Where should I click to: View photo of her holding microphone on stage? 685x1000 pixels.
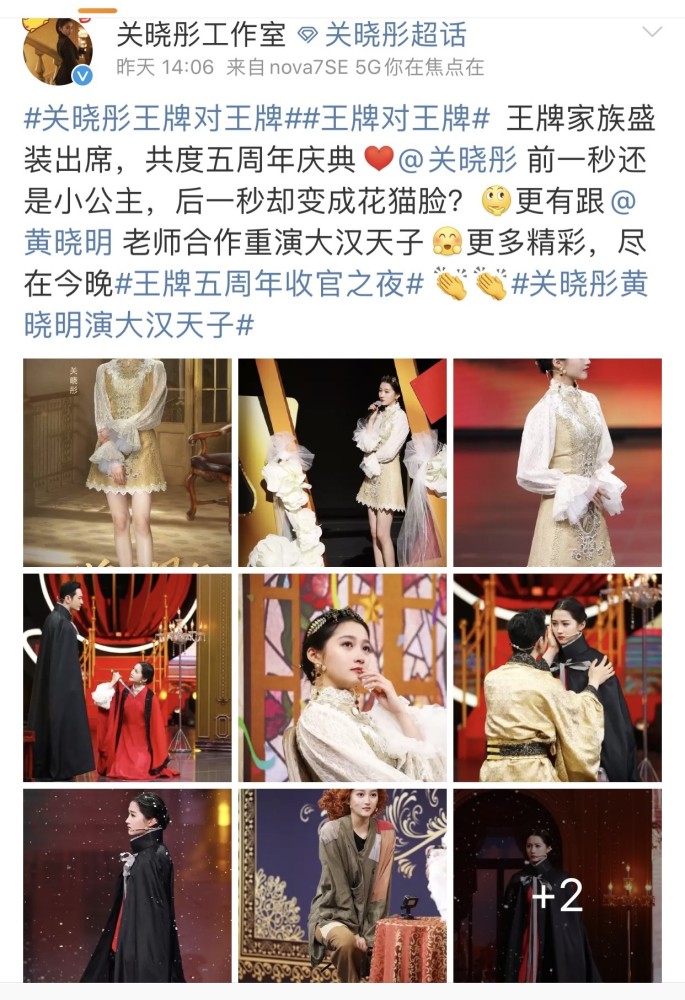[x=342, y=463]
